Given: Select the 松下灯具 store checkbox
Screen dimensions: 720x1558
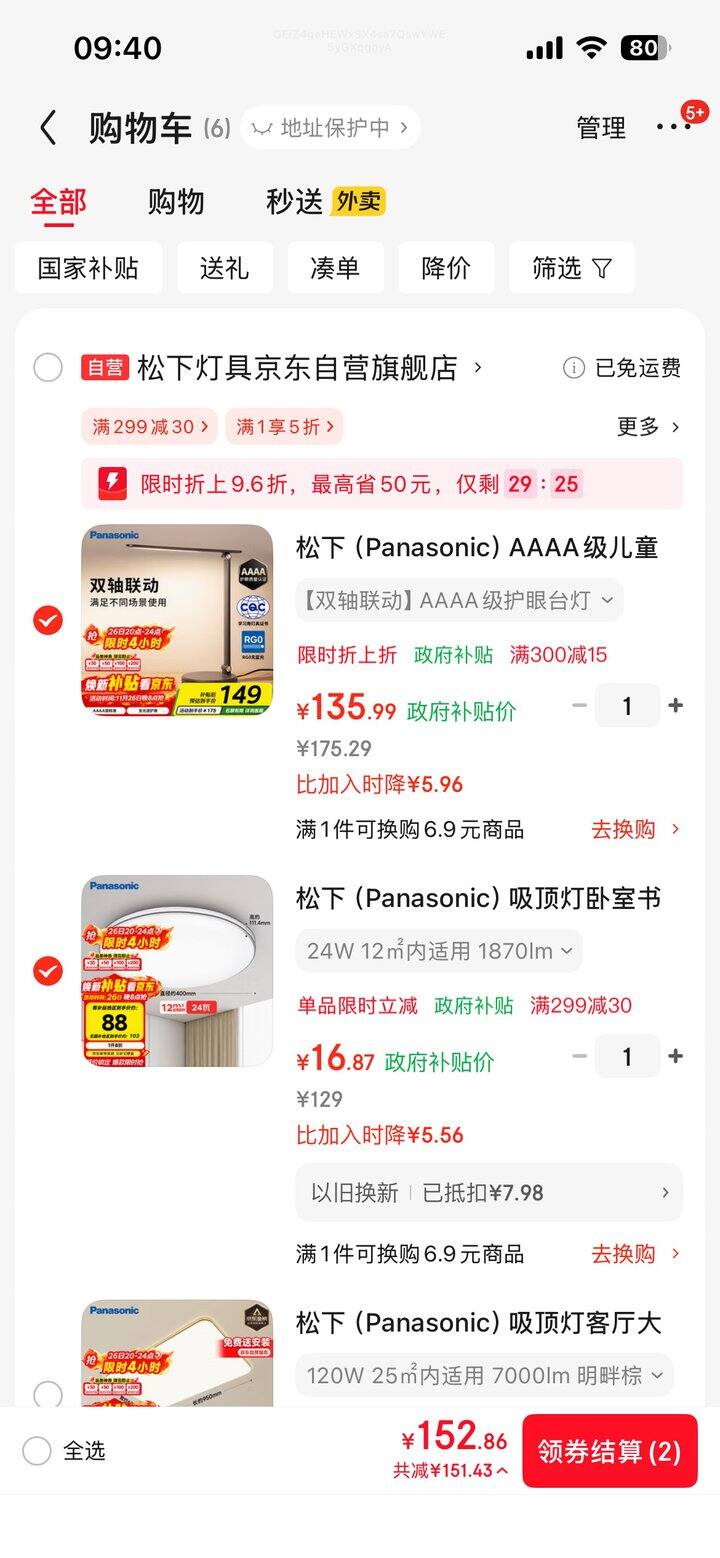Looking at the screenshot, I should pyautogui.click(x=47, y=368).
